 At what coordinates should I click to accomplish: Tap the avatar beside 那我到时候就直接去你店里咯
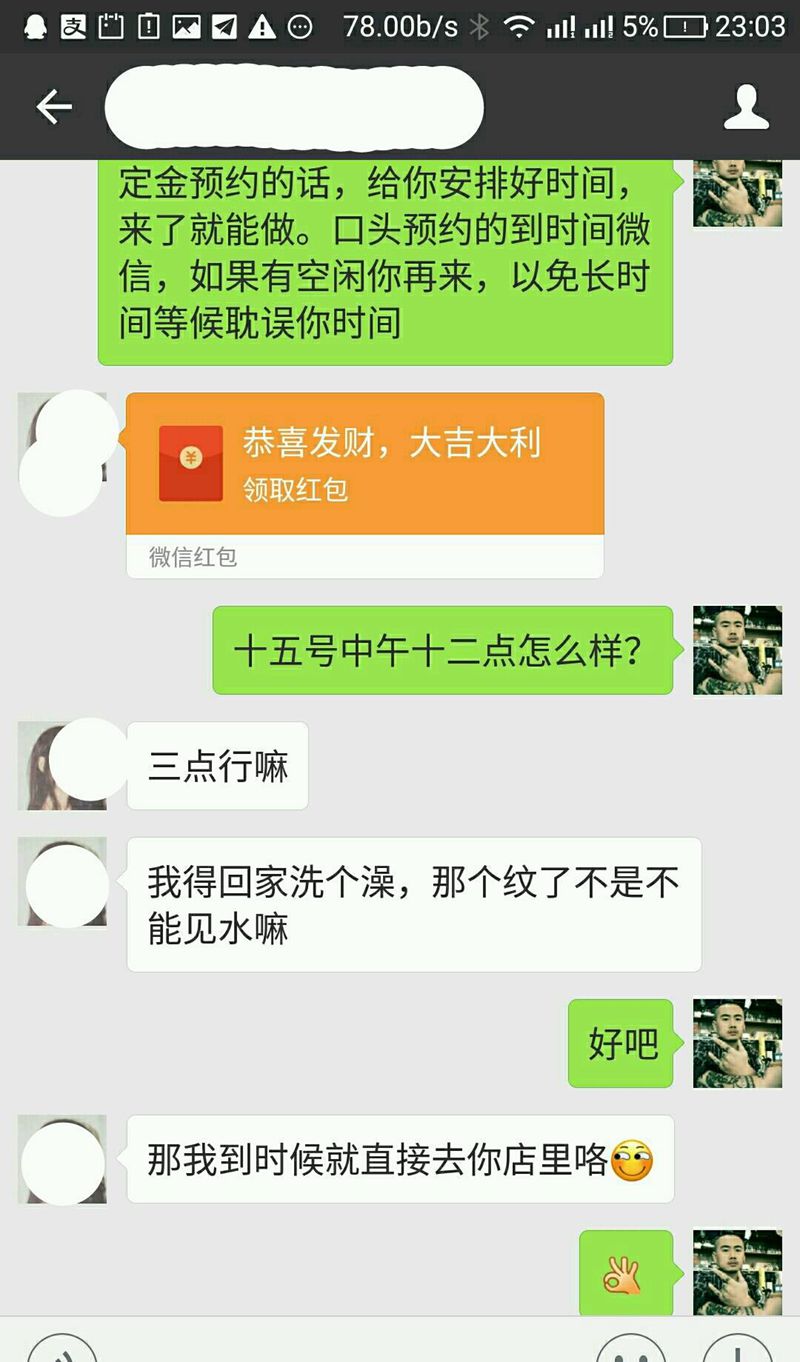coord(62,1159)
